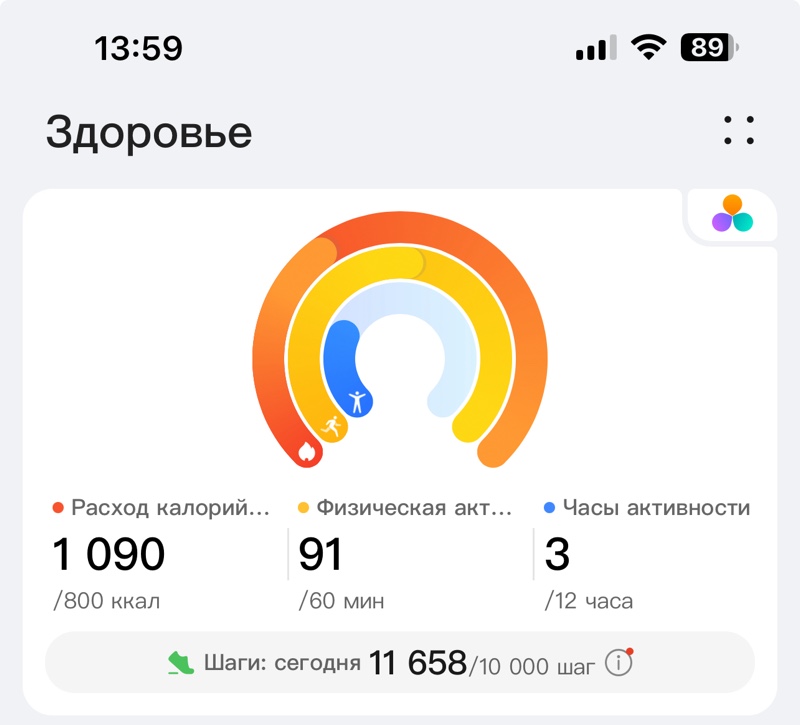Open the four-dot menu next to Здоровье
Screen dimensions: 800x725
[739, 131]
